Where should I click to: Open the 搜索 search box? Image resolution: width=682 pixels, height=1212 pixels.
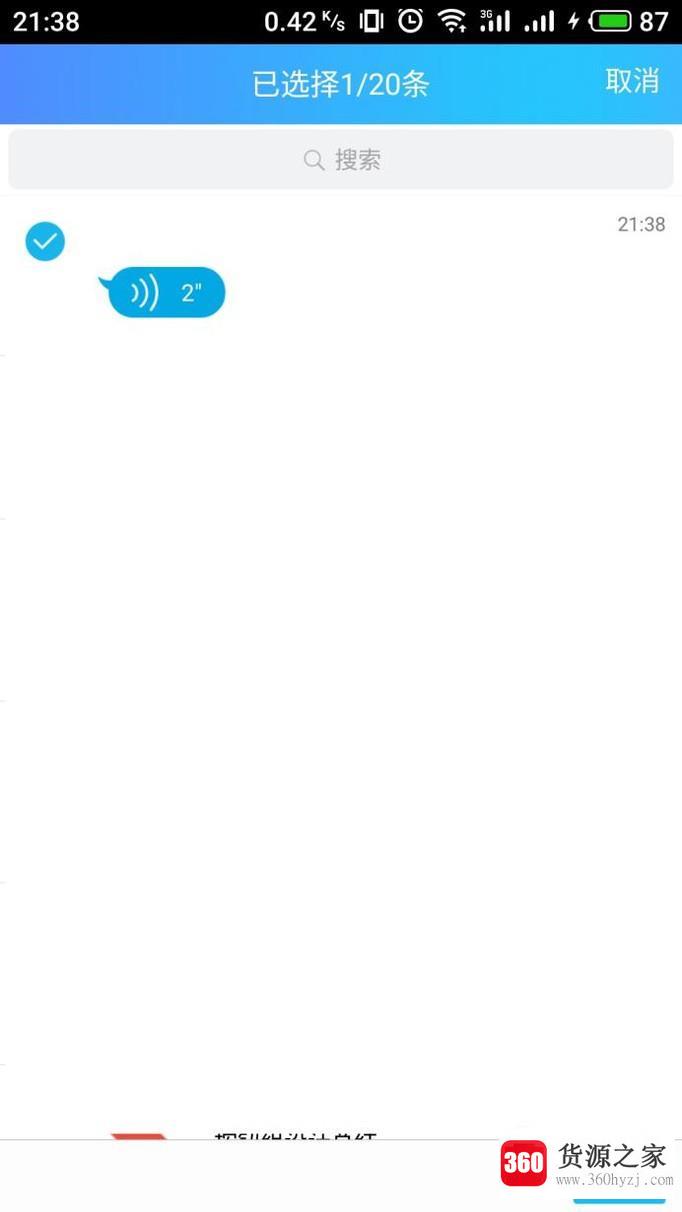[x=341, y=160]
